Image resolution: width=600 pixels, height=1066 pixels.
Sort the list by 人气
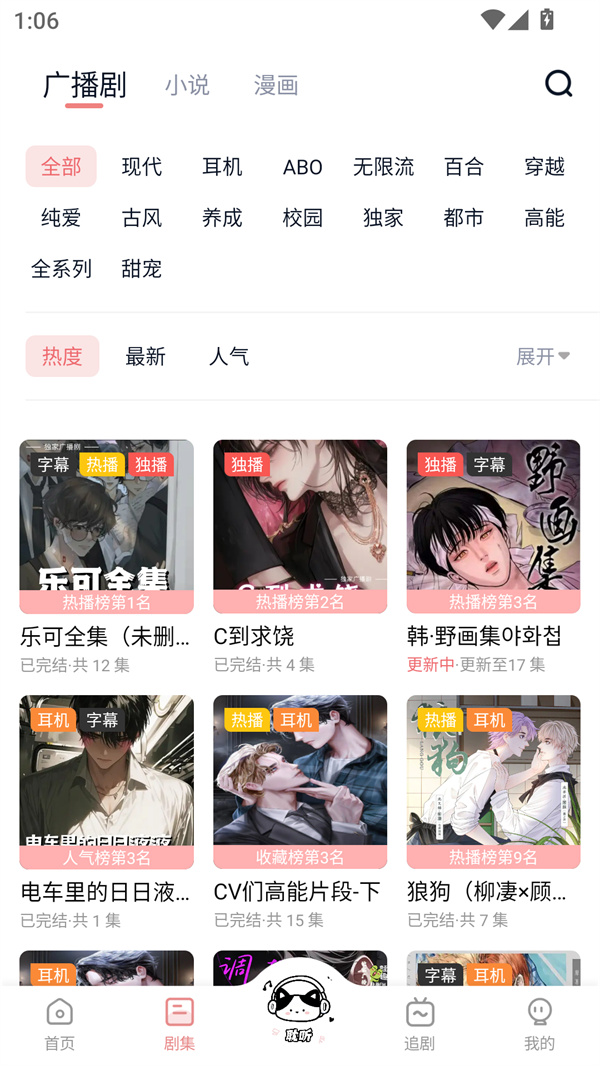pyautogui.click(x=229, y=357)
